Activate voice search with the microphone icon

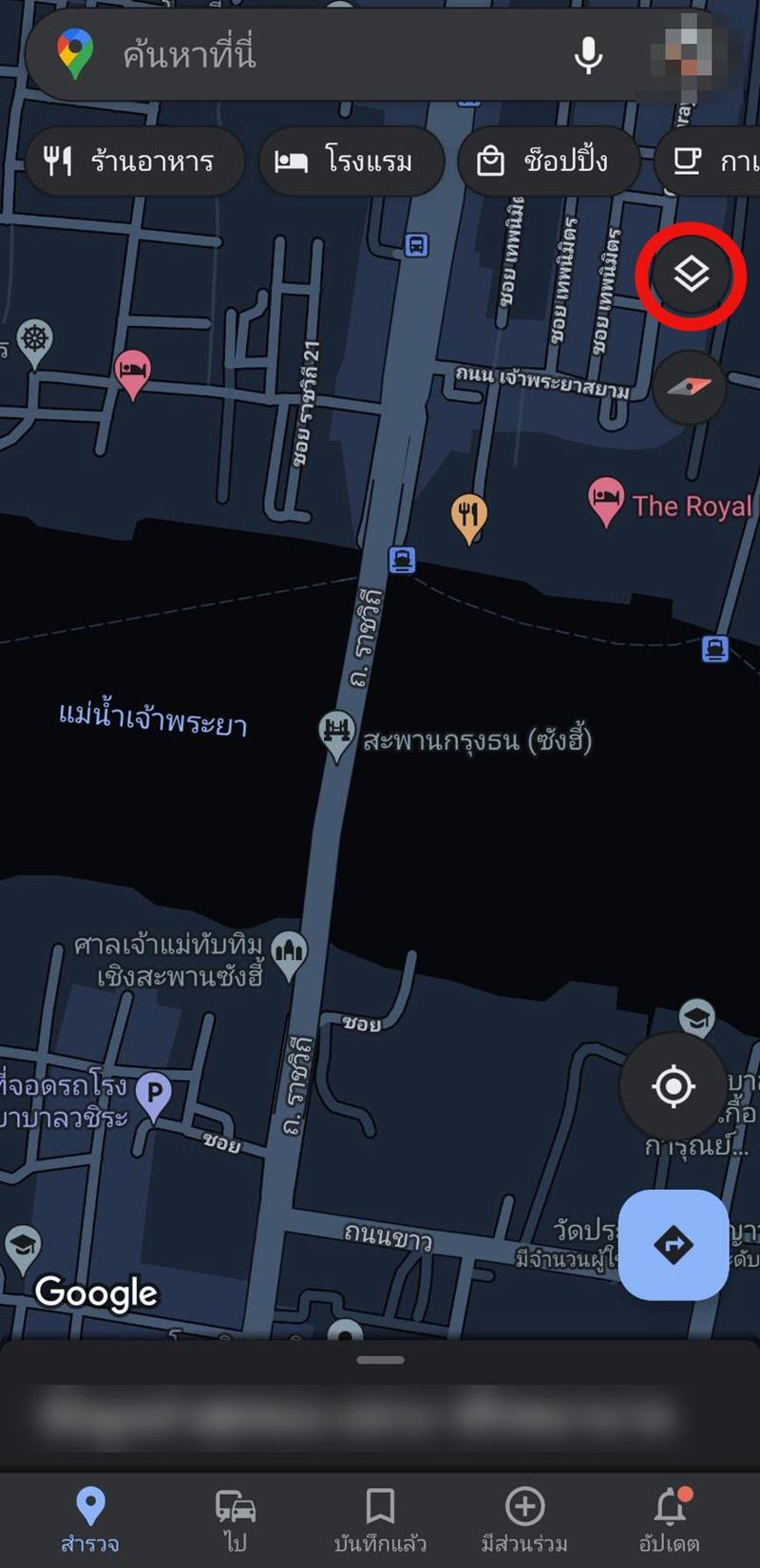589,56
